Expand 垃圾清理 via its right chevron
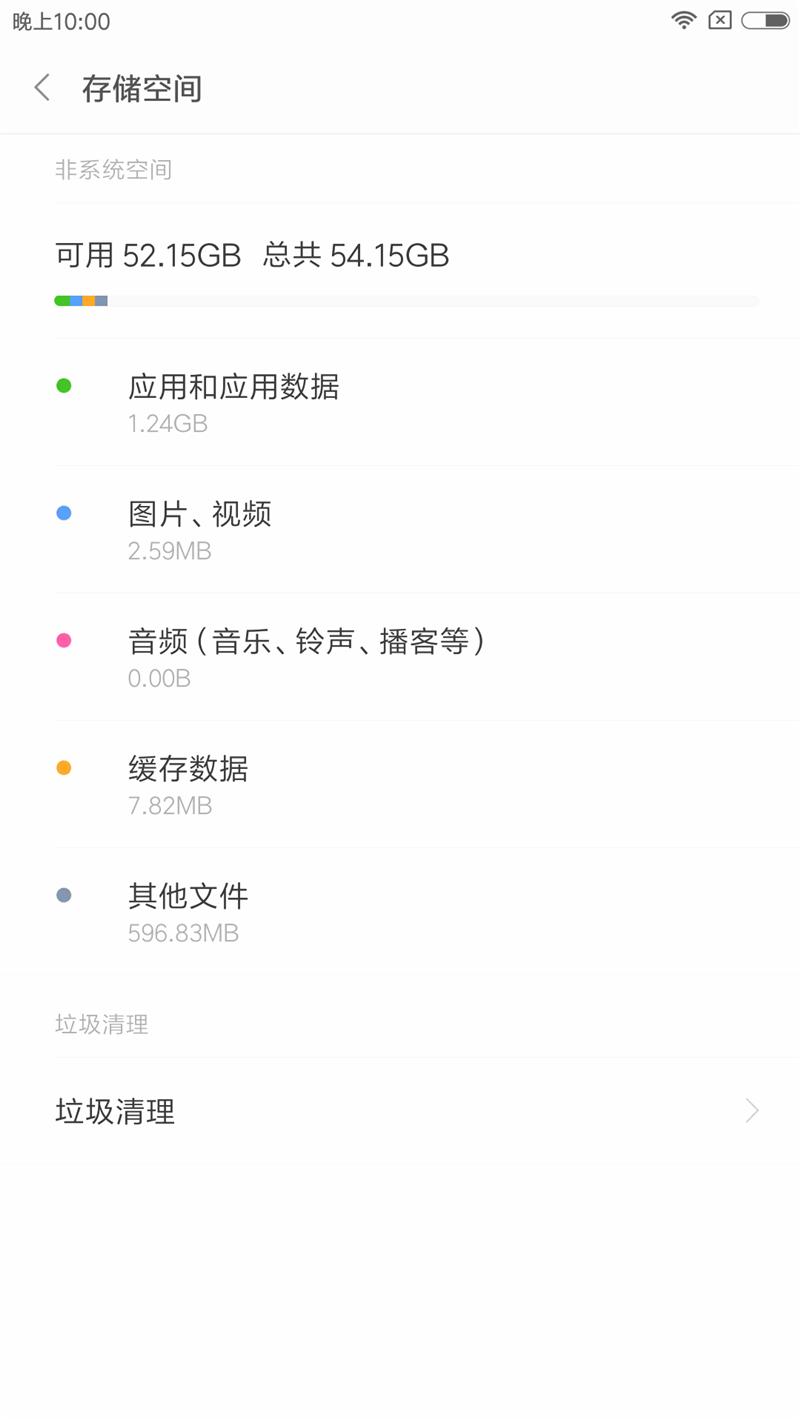Viewport: 800px width, 1422px height. pyautogui.click(x=751, y=1111)
